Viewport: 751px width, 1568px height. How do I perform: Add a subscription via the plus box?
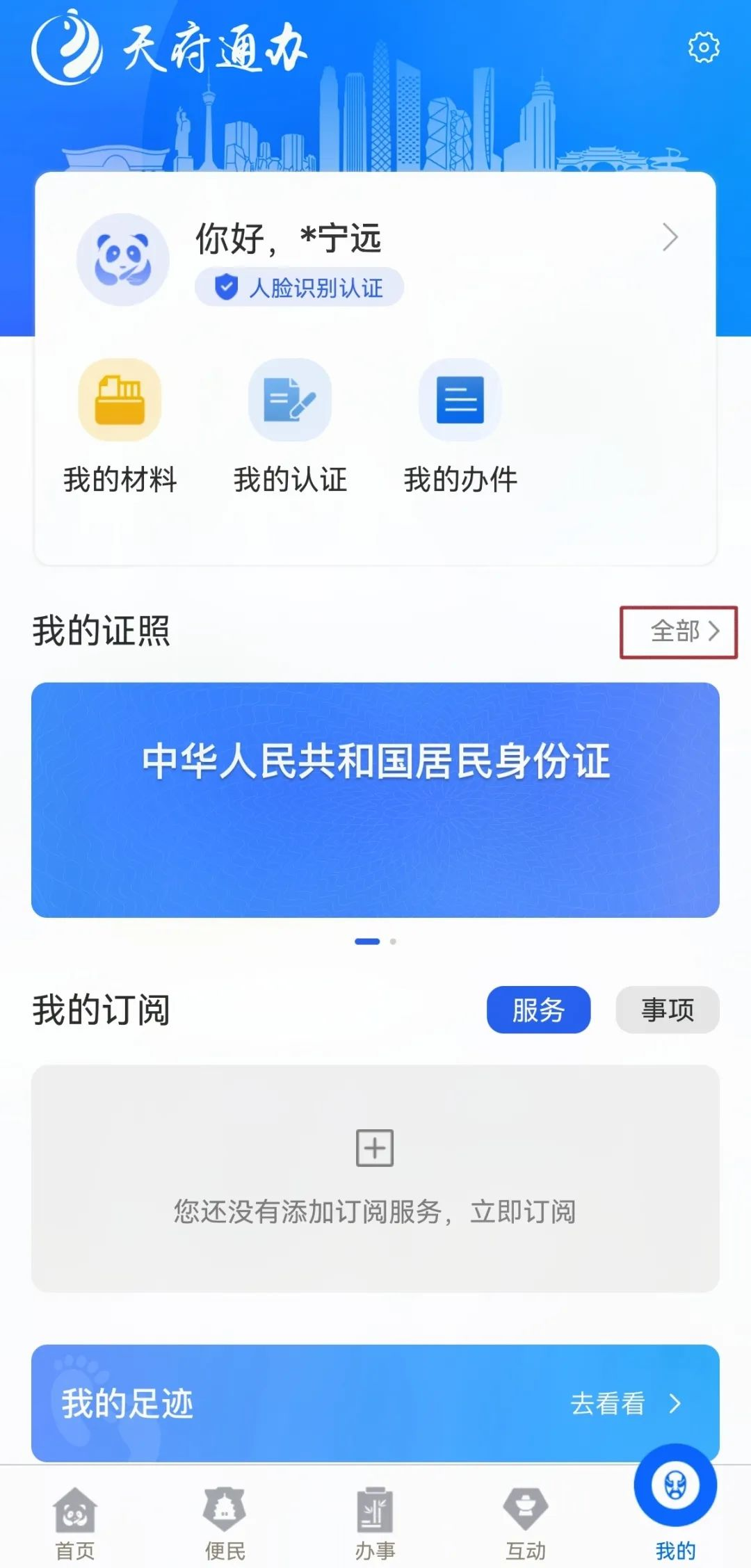[x=375, y=1147]
